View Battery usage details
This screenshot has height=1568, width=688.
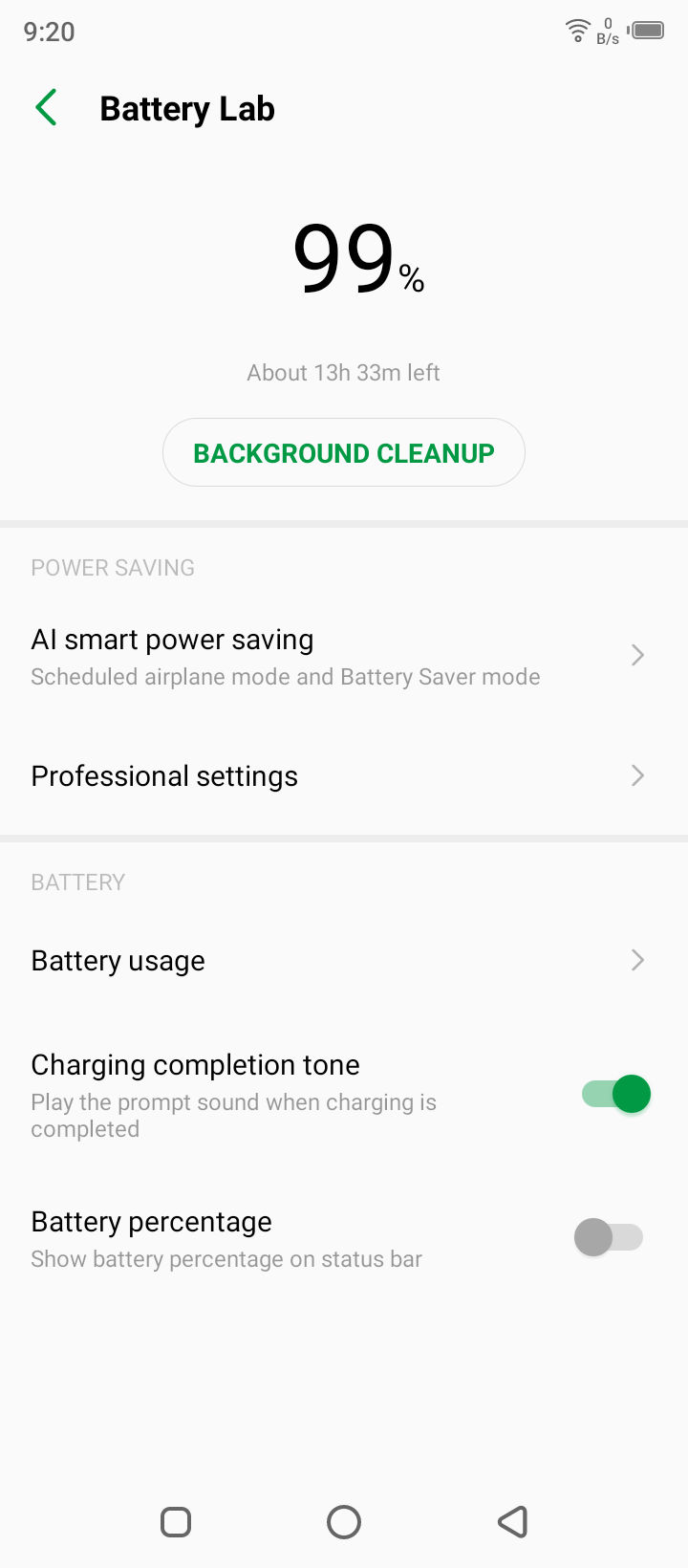334,960
